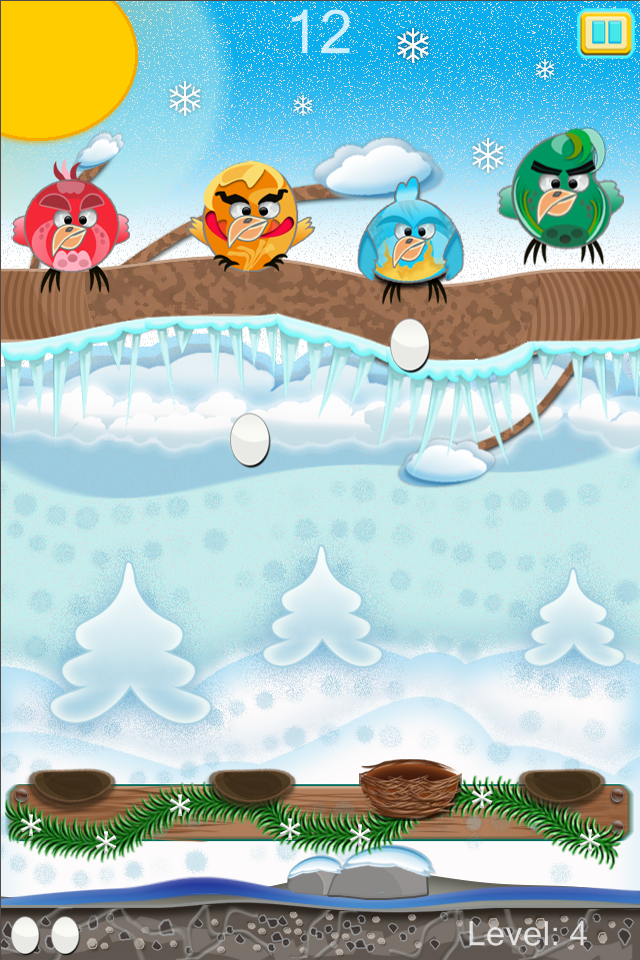The height and width of the screenshot is (960, 640).
Task: Move nest to slot under red bird
Action: tap(71, 786)
